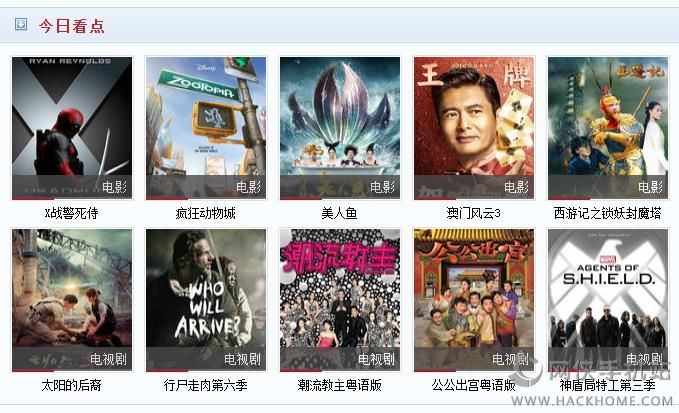
Task: Open the 疯狂动物城 movie tile
Action: click(x=205, y=127)
